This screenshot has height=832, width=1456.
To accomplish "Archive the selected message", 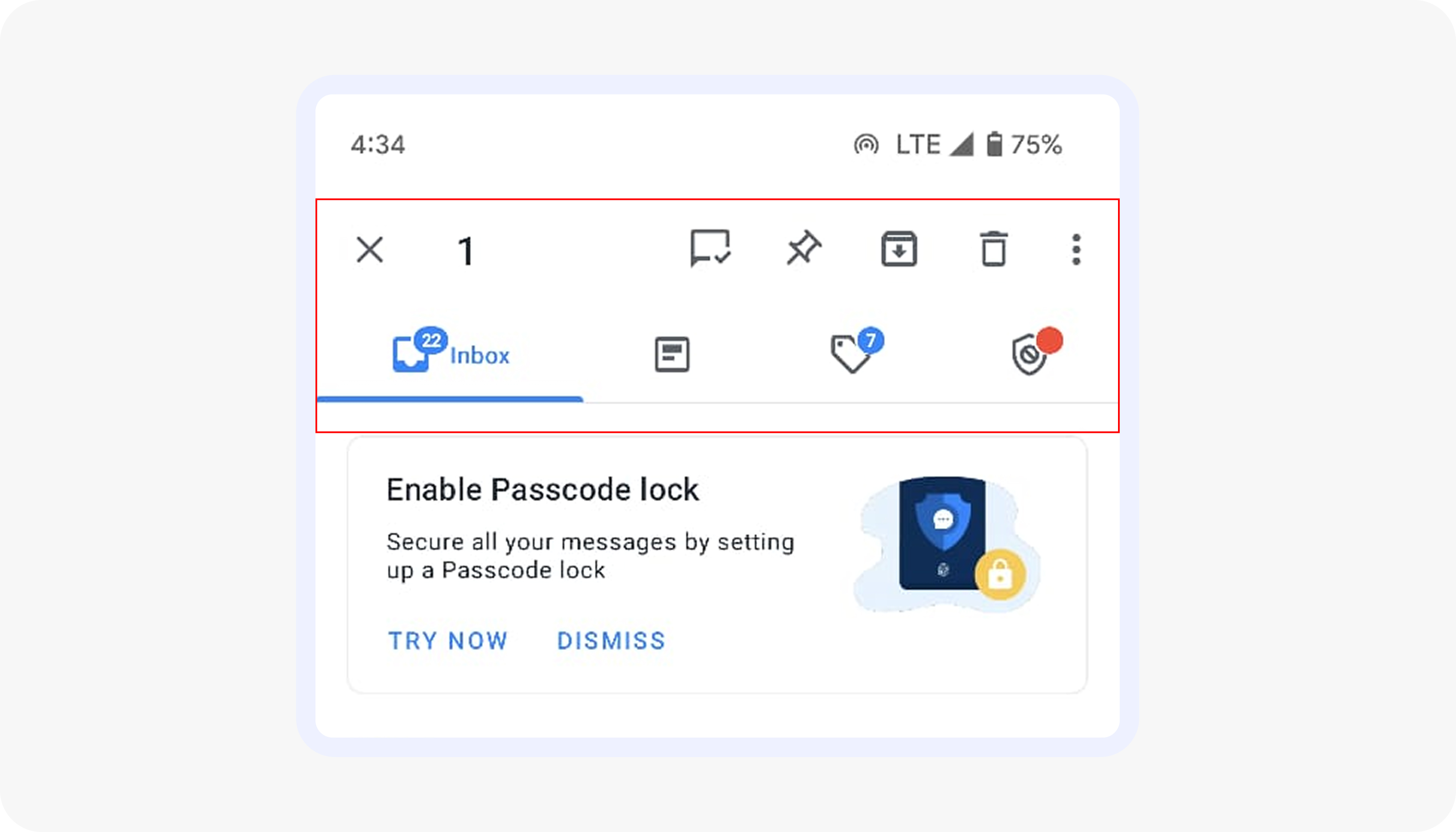I will point(899,249).
